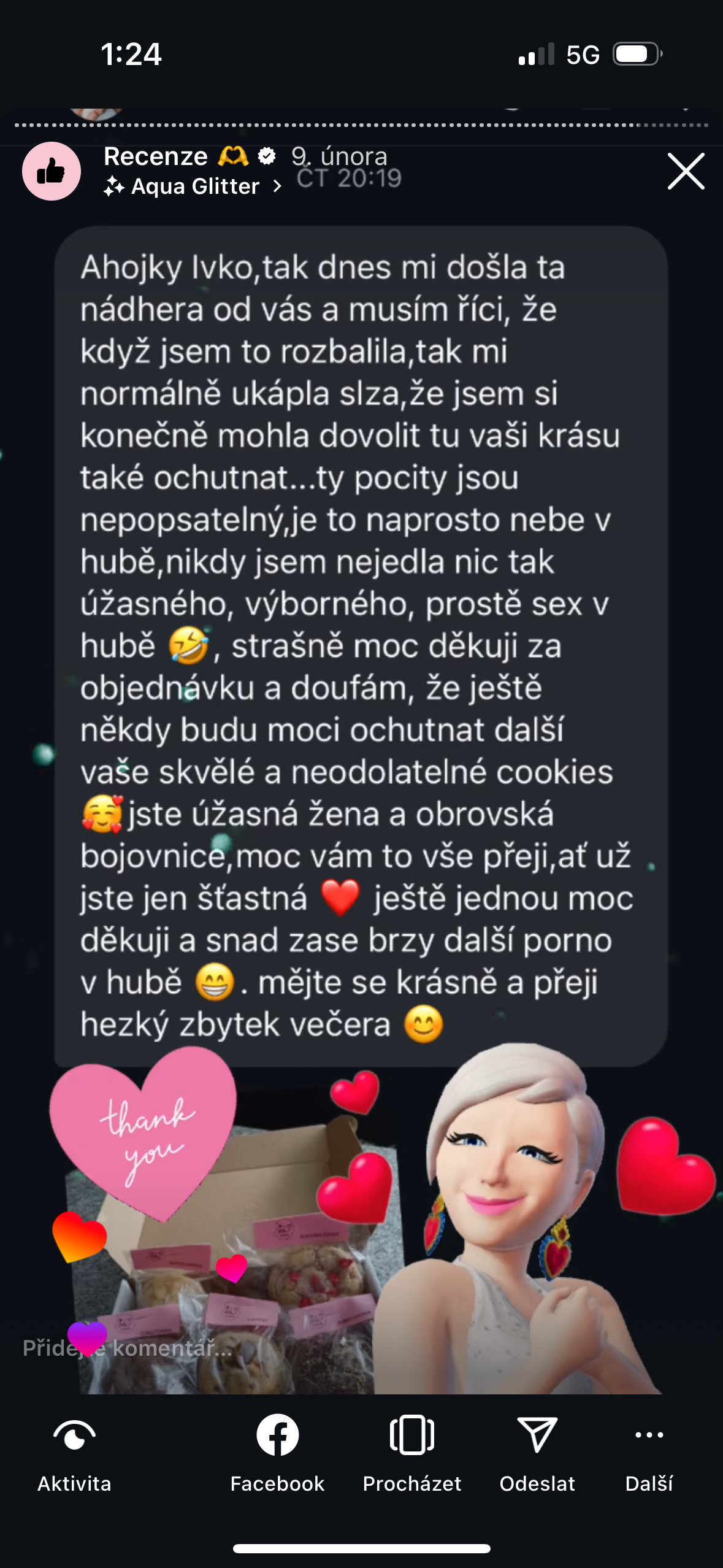Tap the Přidejte komentář comment field
Image resolution: width=723 pixels, height=1568 pixels.
click(x=128, y=1348)
